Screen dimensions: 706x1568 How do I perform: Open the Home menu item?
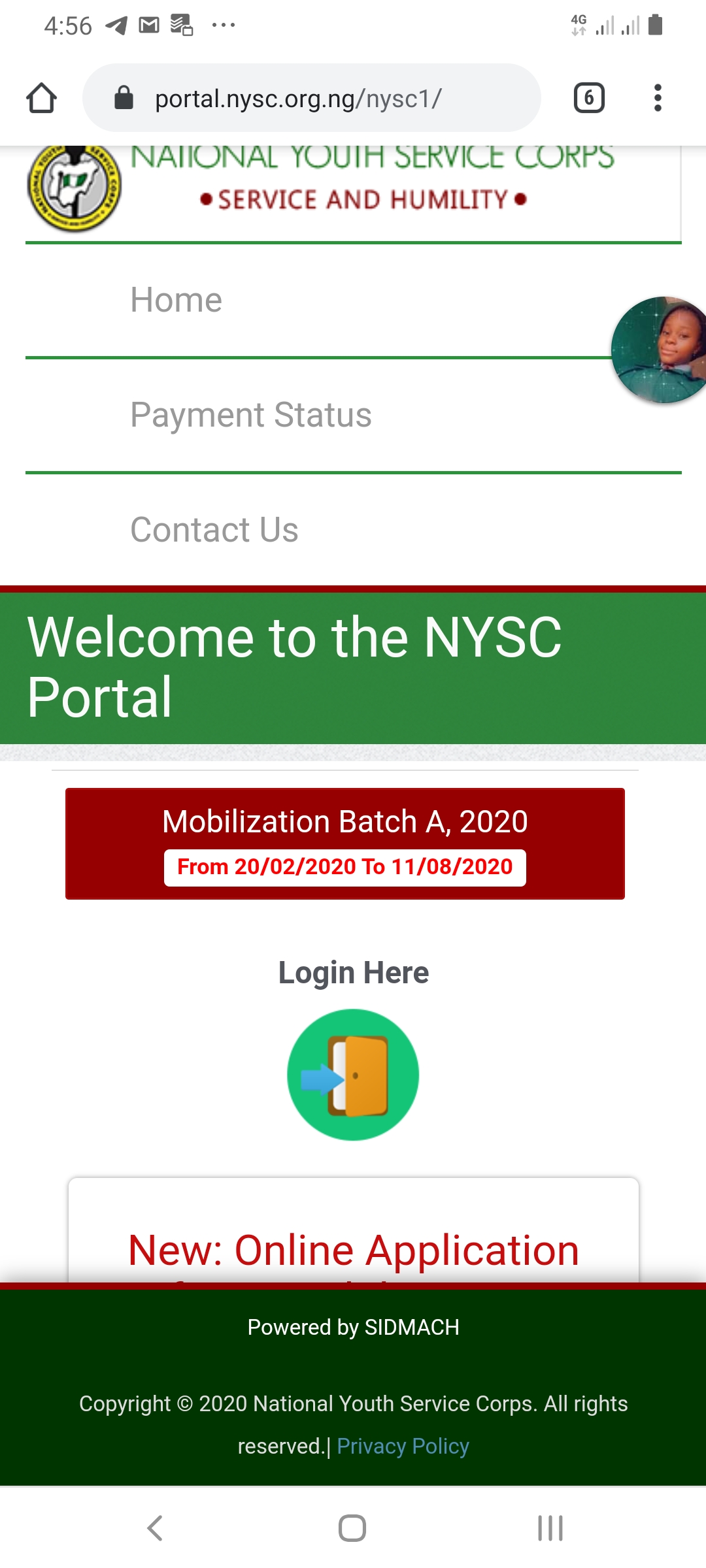coord(176,300)
